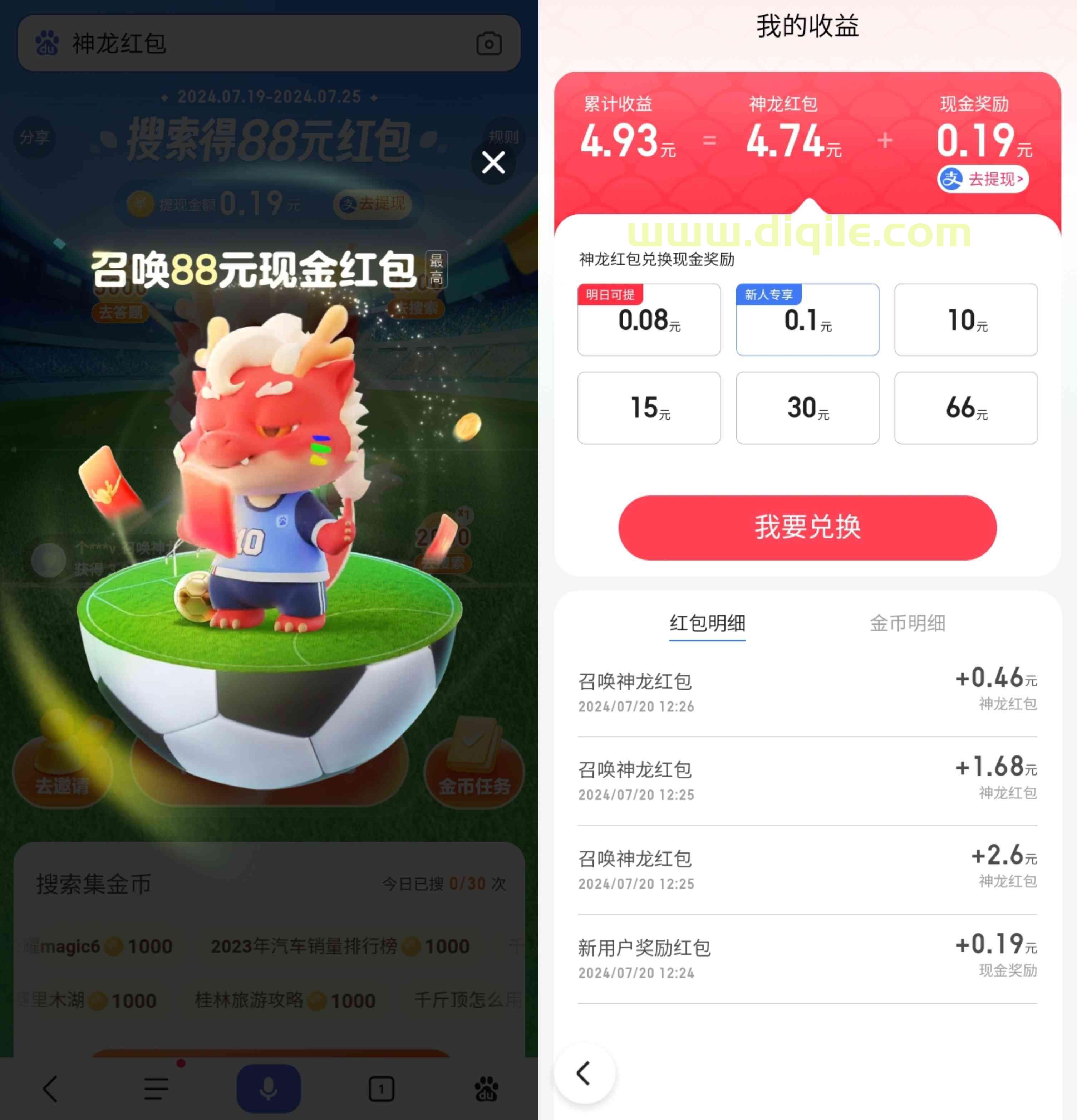Pick the 30元 exchange amount

coord(807,408)
